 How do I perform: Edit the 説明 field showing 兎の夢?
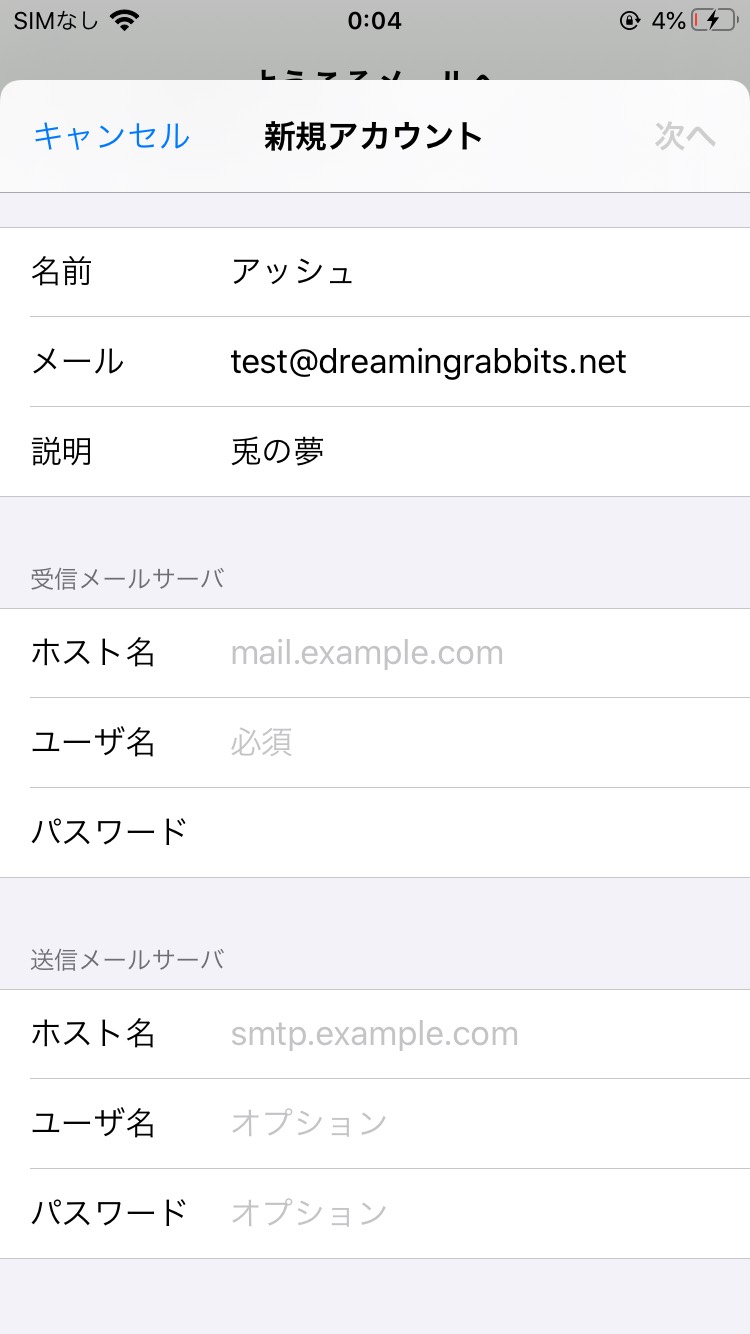(375, 452)
